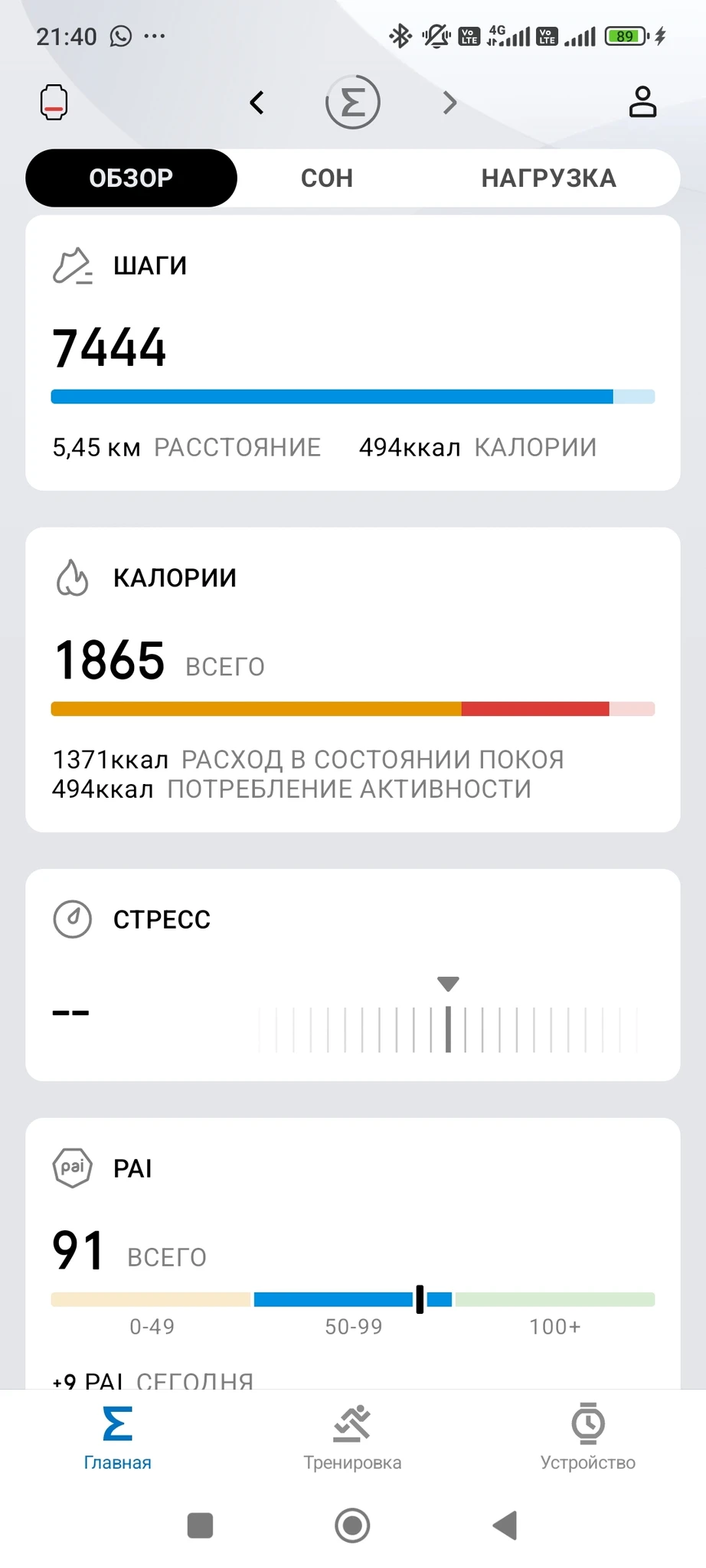Open the СТРЕСС stress card
This screenshot has width=706, height=1568.
pos(352,975)
